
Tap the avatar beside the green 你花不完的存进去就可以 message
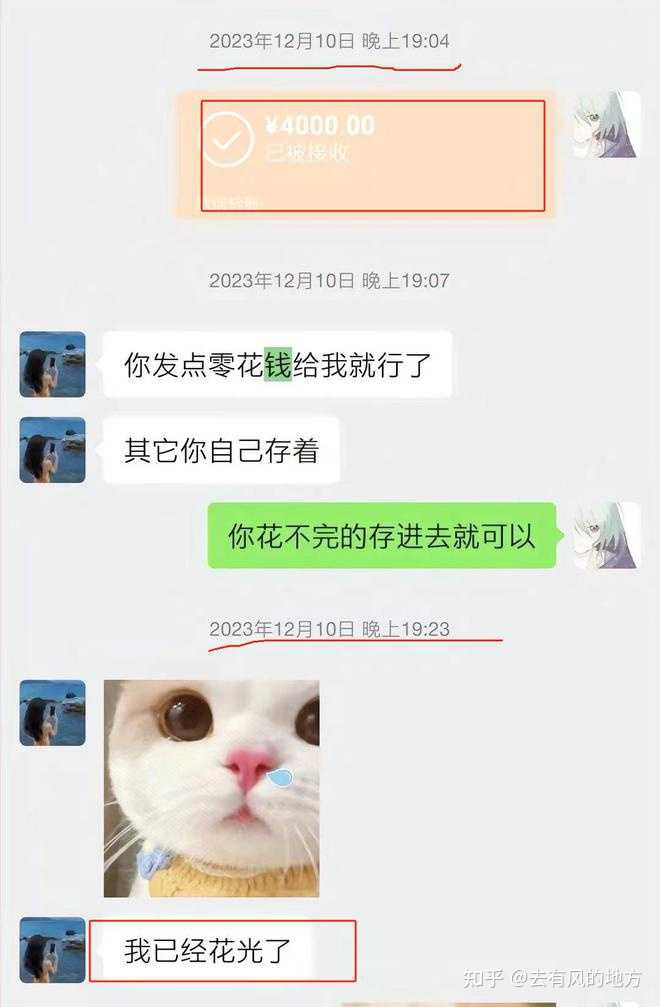pos(606,536)
